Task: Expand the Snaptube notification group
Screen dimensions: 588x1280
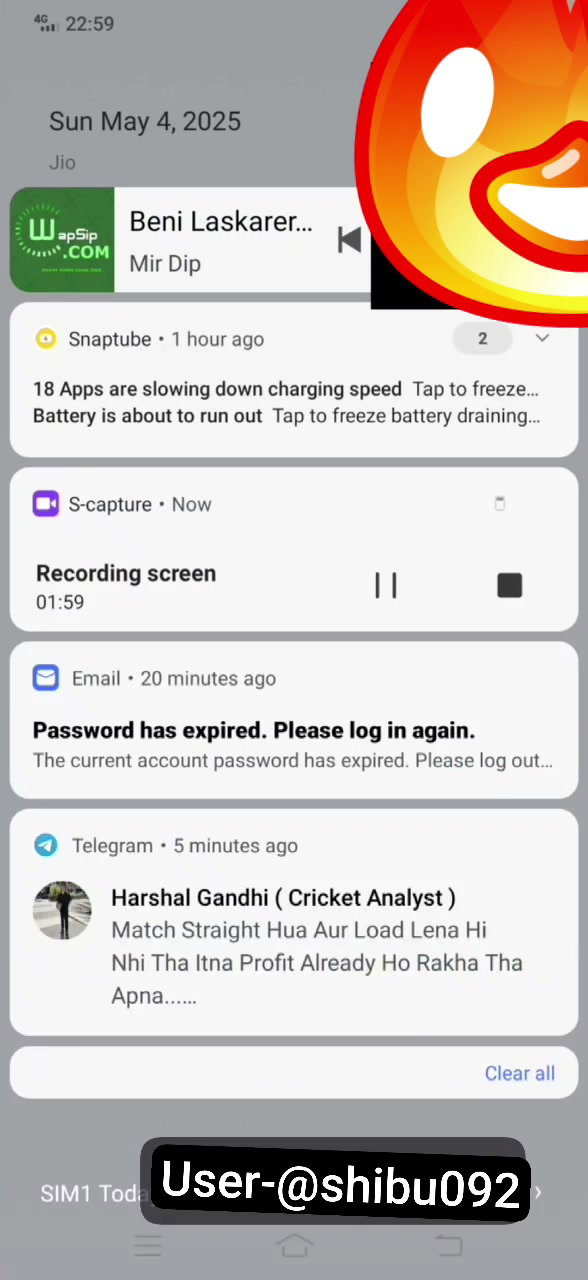Action: (x=542, y=339)
